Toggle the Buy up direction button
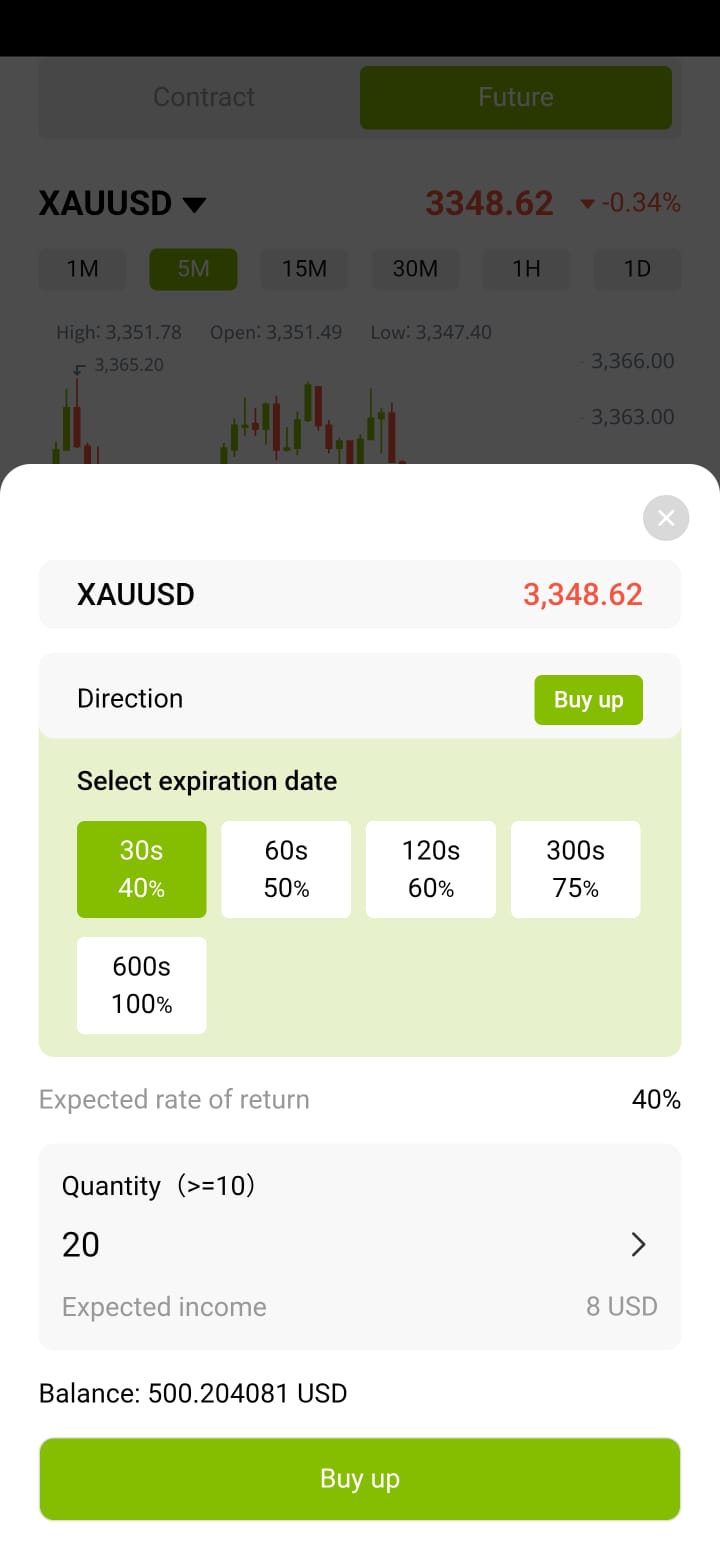This screenshot has height=1560, width=720. click(588, 699)
